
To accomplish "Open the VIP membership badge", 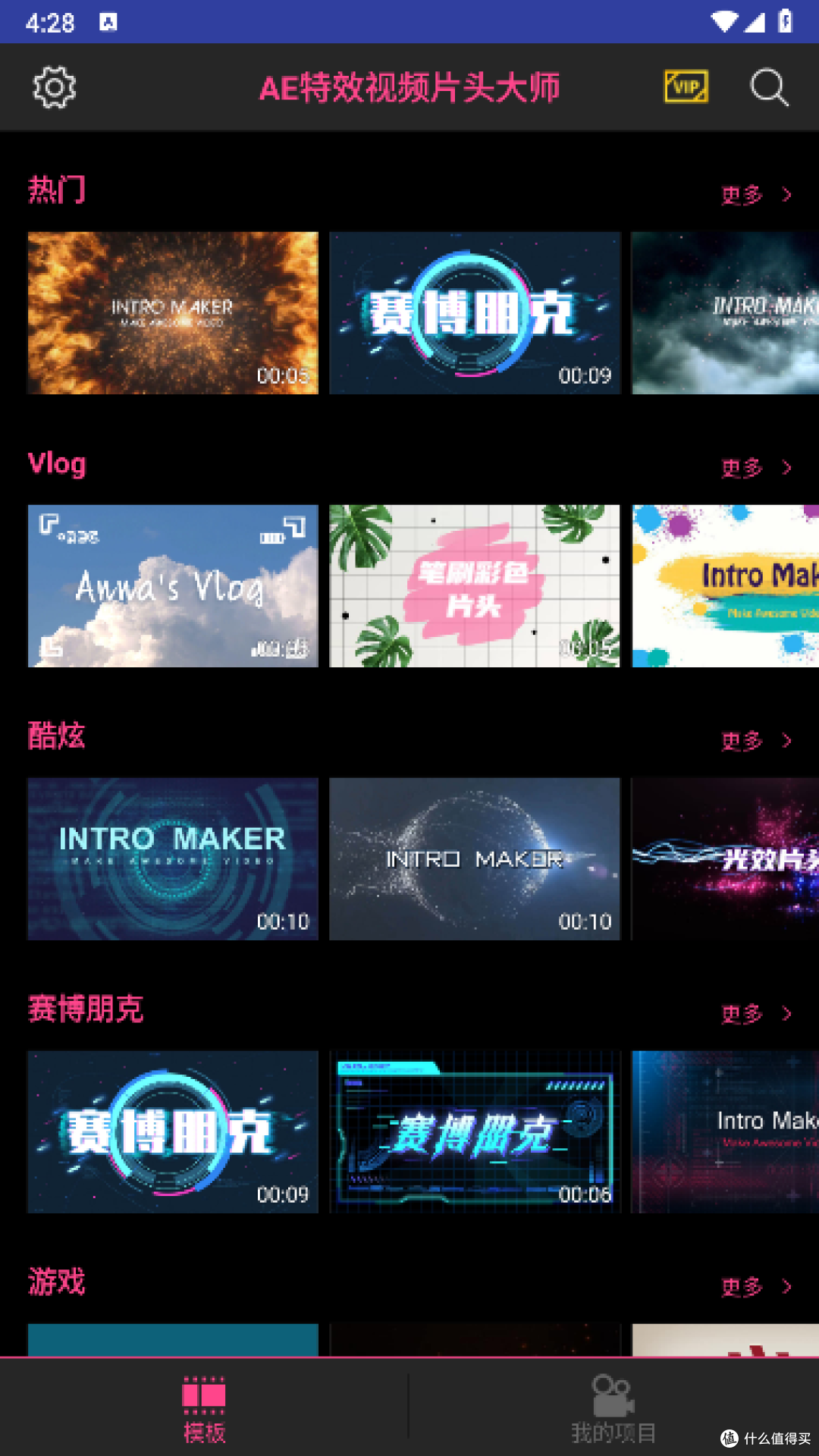I will coord(686,87).
